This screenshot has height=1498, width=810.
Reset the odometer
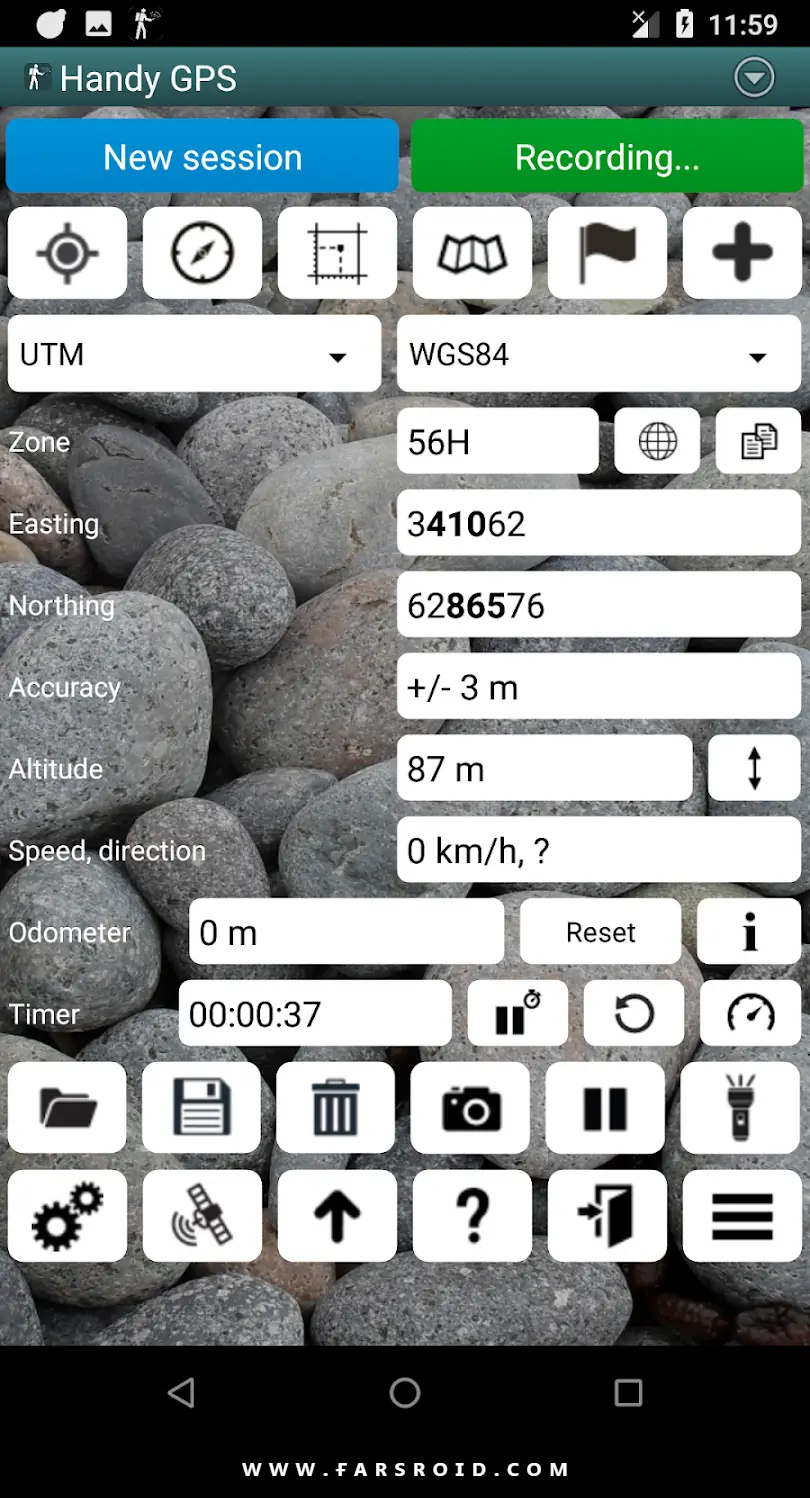[x=601, y=932]
